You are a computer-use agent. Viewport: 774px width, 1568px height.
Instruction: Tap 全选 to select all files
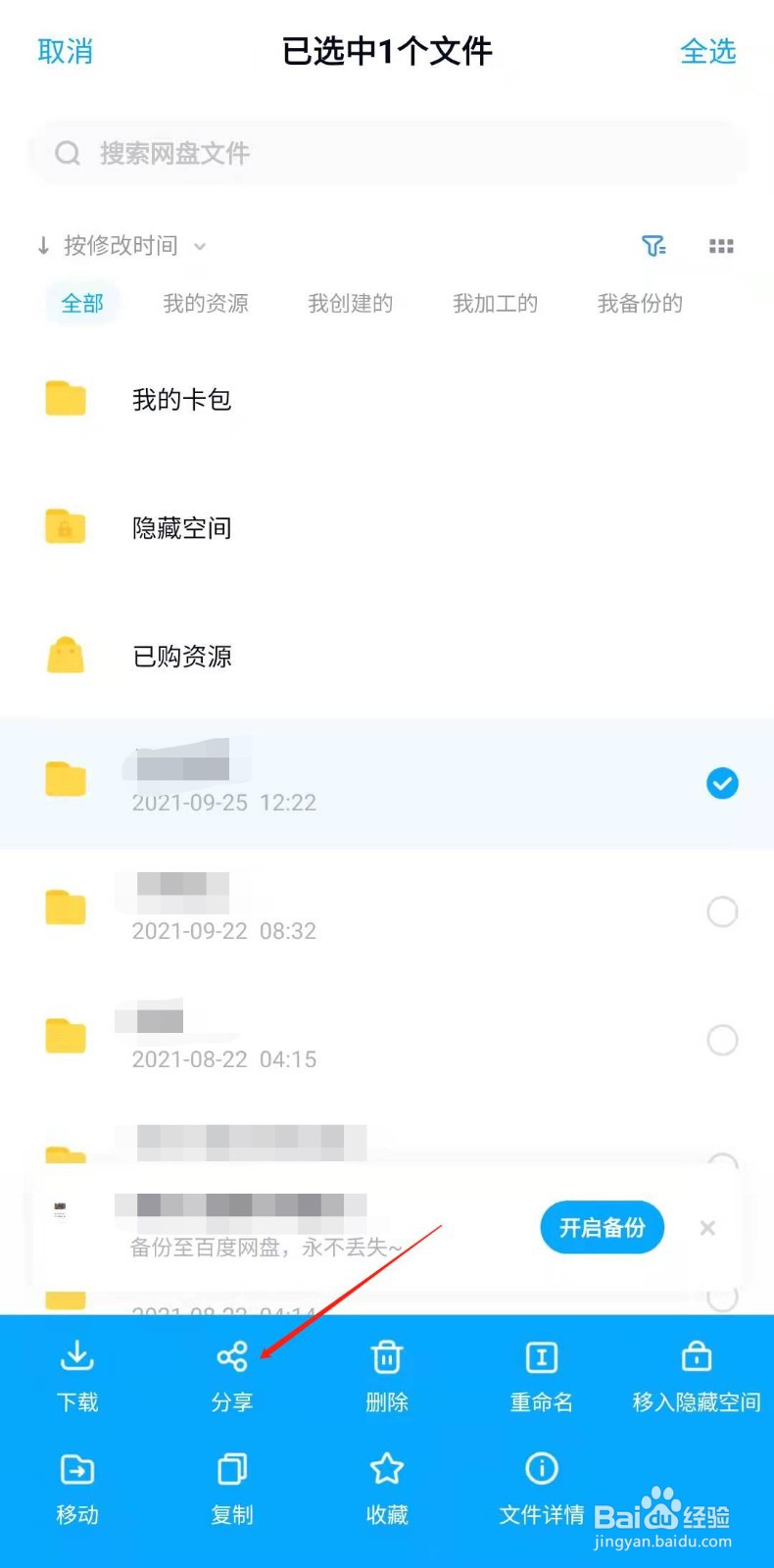(x=707, y=51)
